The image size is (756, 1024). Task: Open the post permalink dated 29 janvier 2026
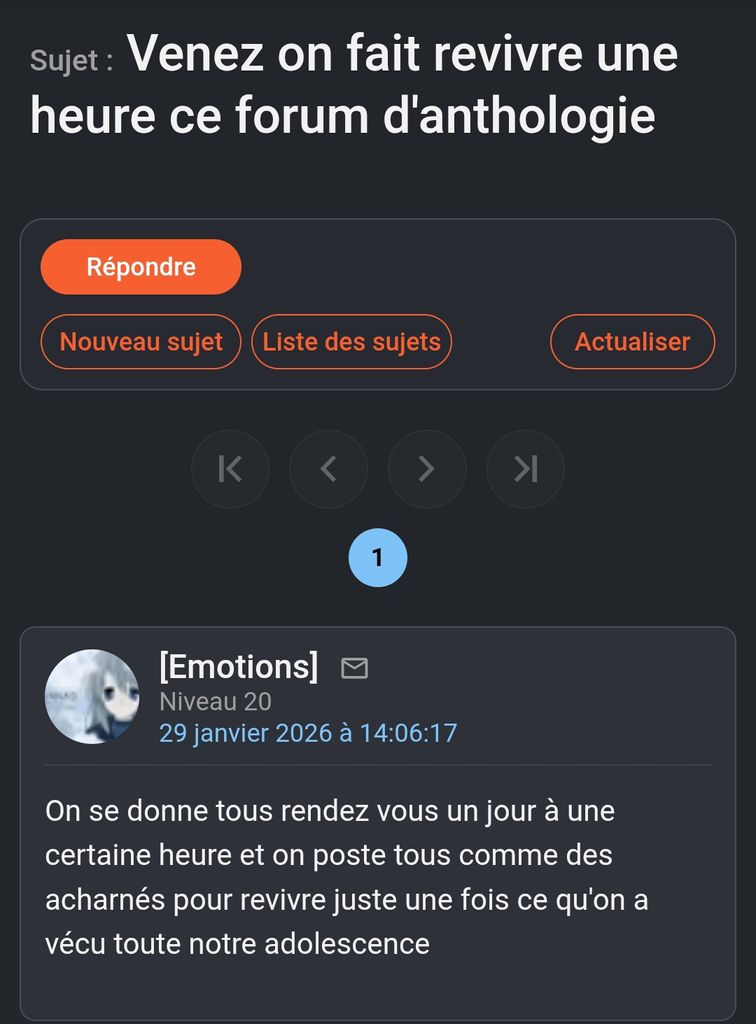[308, 733]
